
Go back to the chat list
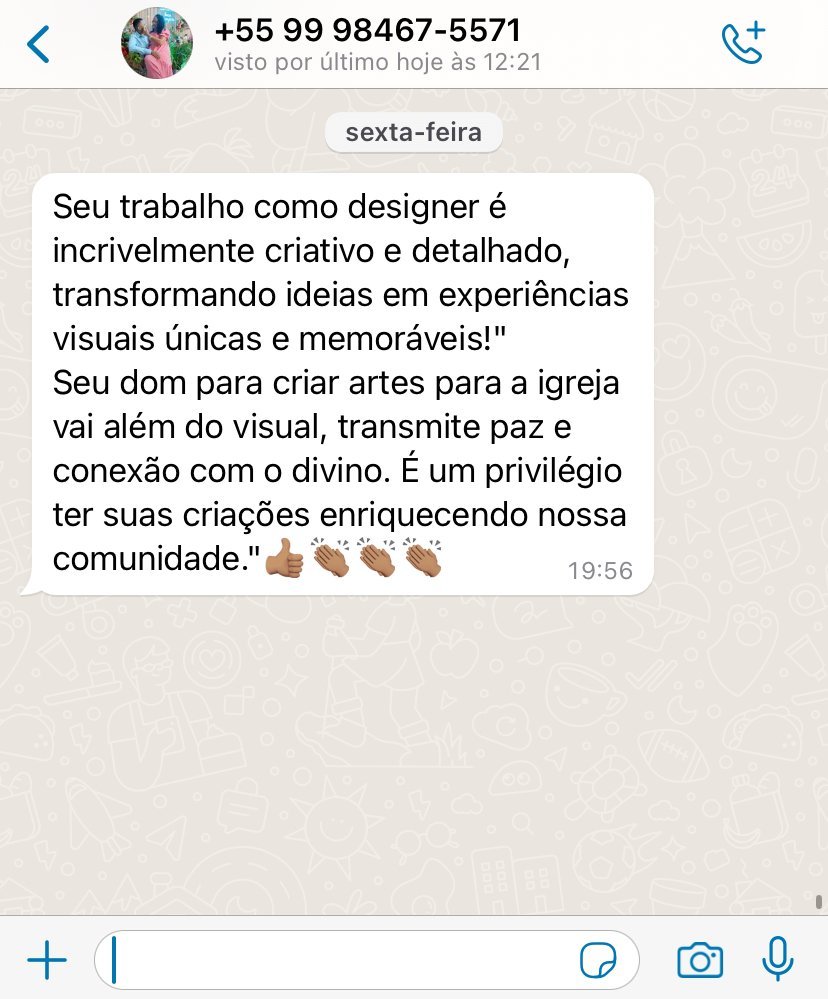(38, 45)
